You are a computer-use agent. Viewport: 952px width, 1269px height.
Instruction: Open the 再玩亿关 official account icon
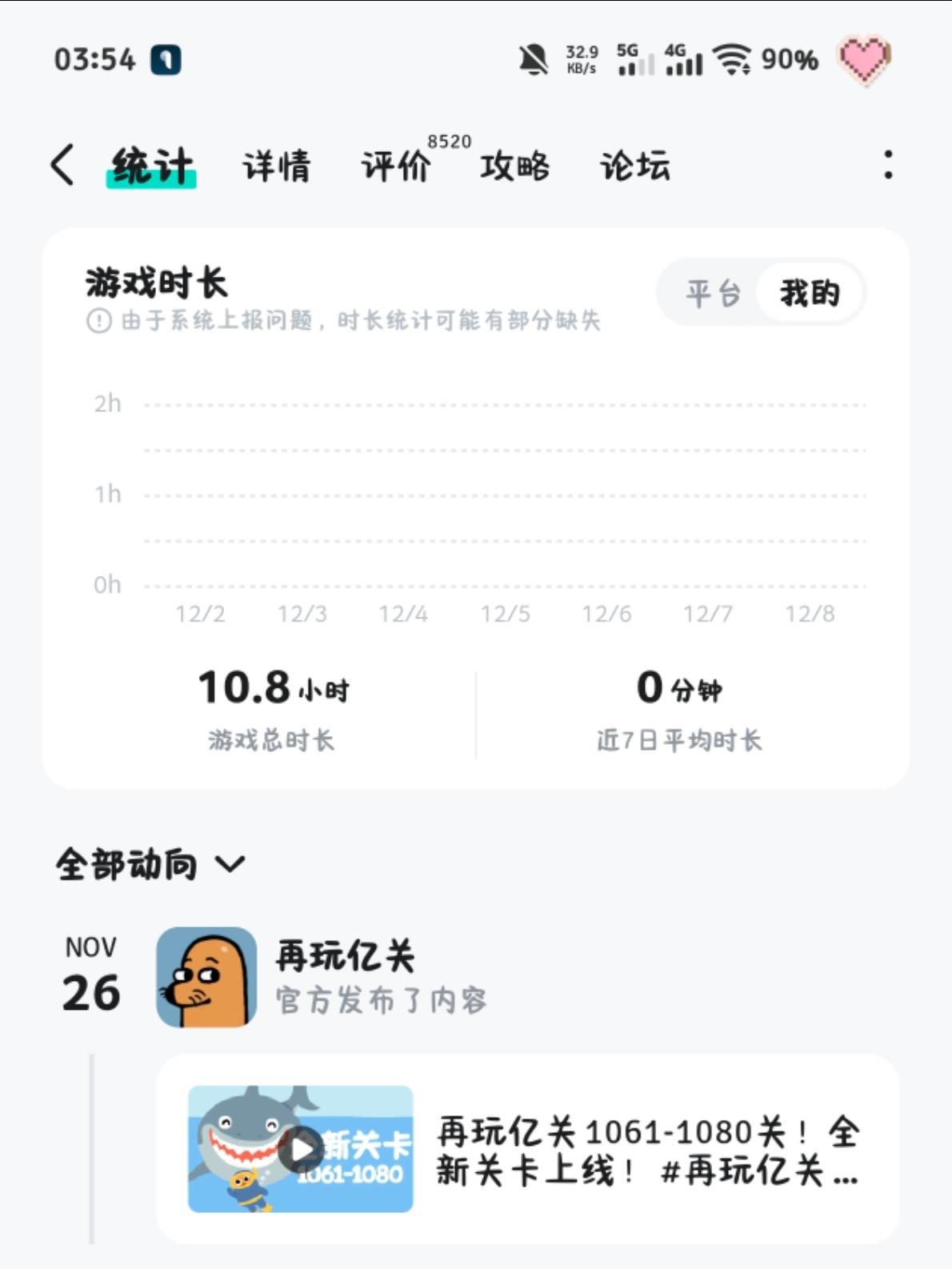point(206,977)
